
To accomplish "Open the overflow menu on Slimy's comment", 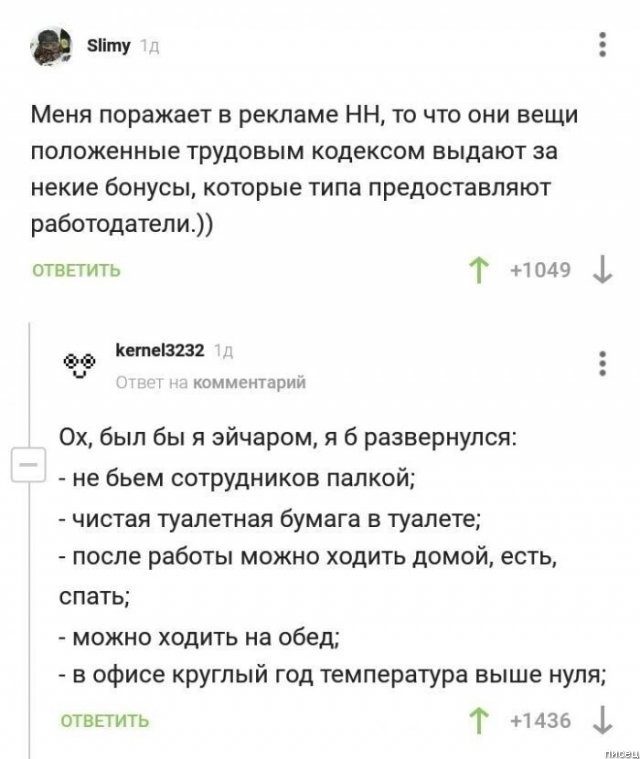I will (x=600, y=46).
